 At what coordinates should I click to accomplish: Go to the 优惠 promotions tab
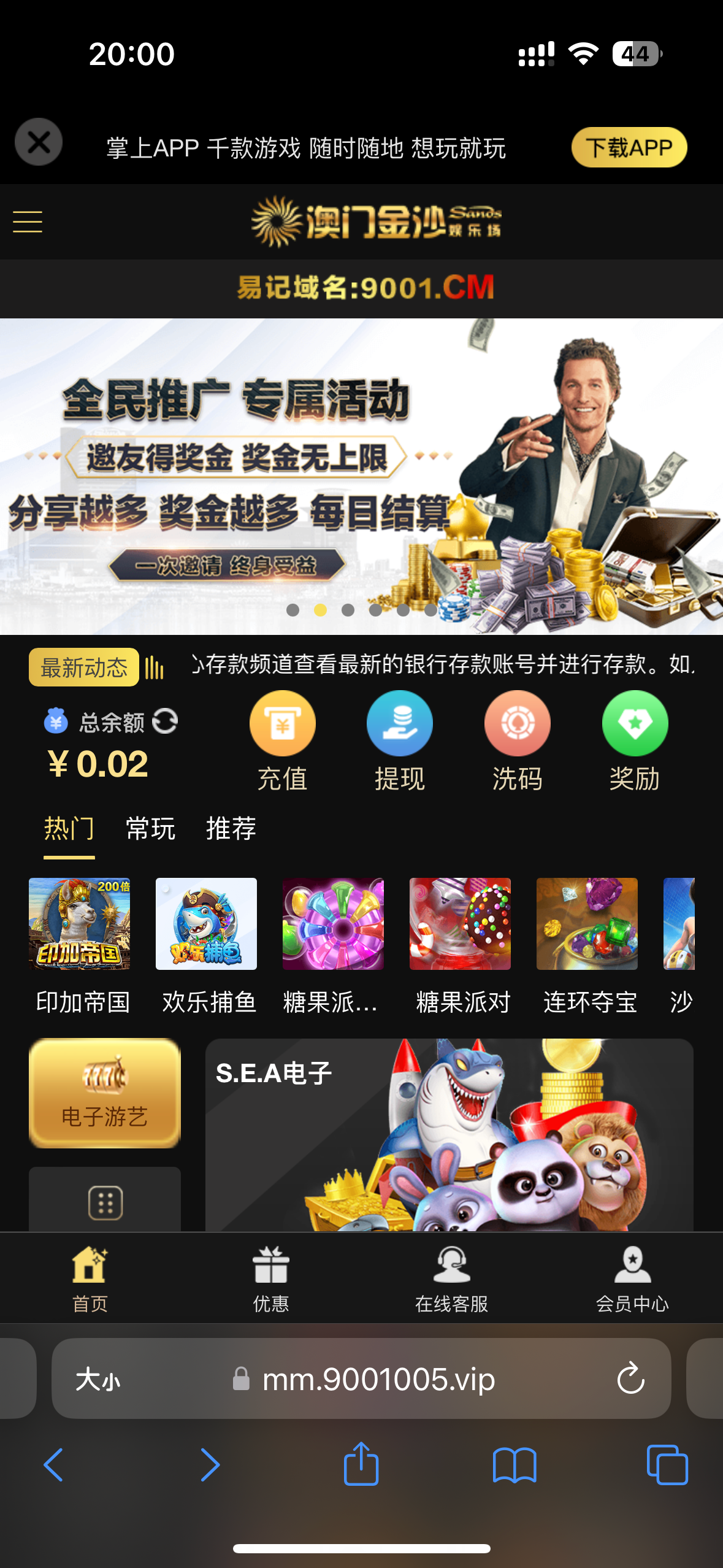coord(270,1278)
